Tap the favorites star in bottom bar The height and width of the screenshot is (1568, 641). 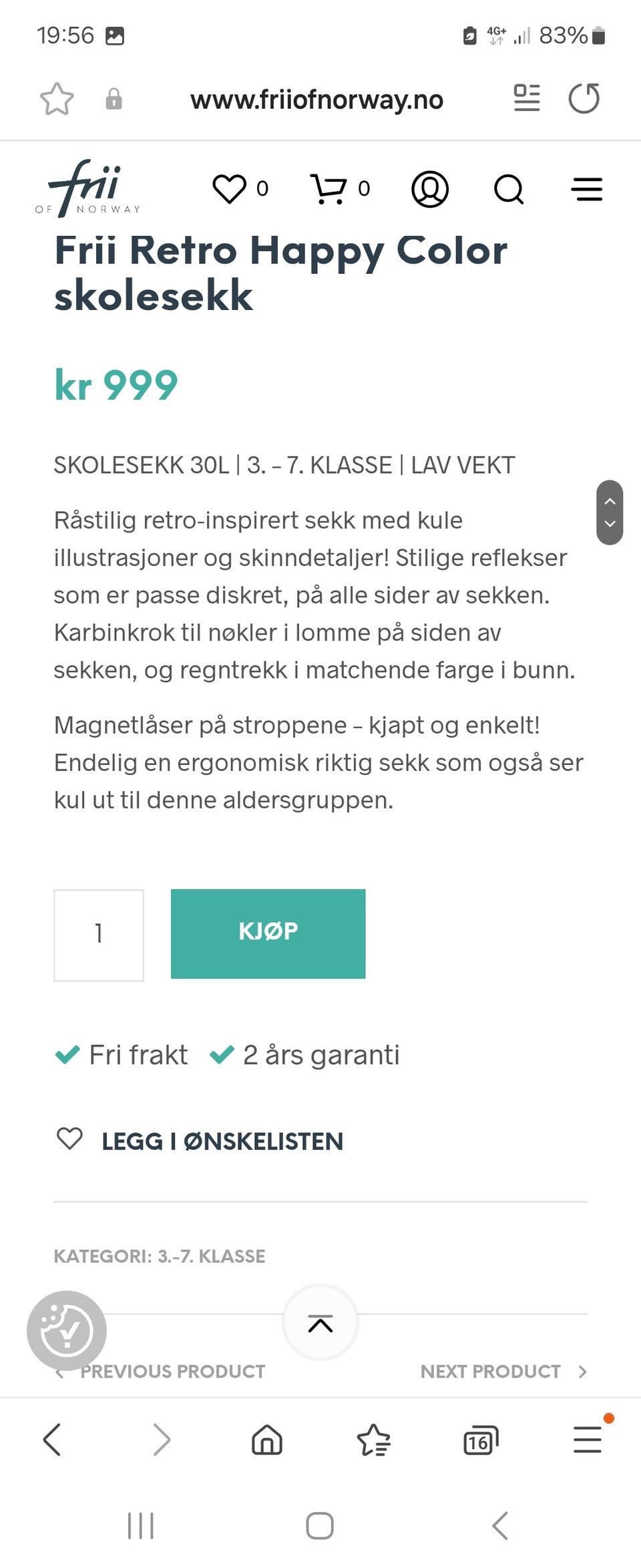374,1441
